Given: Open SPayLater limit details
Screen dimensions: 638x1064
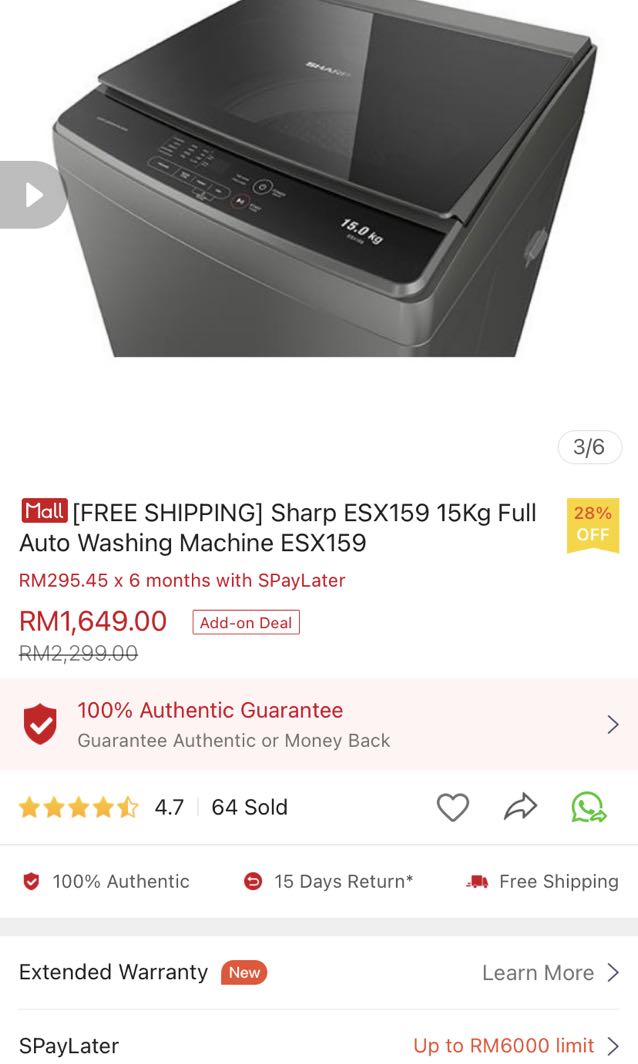Looking at the screenshot, I should click(x=516, y=1046).
